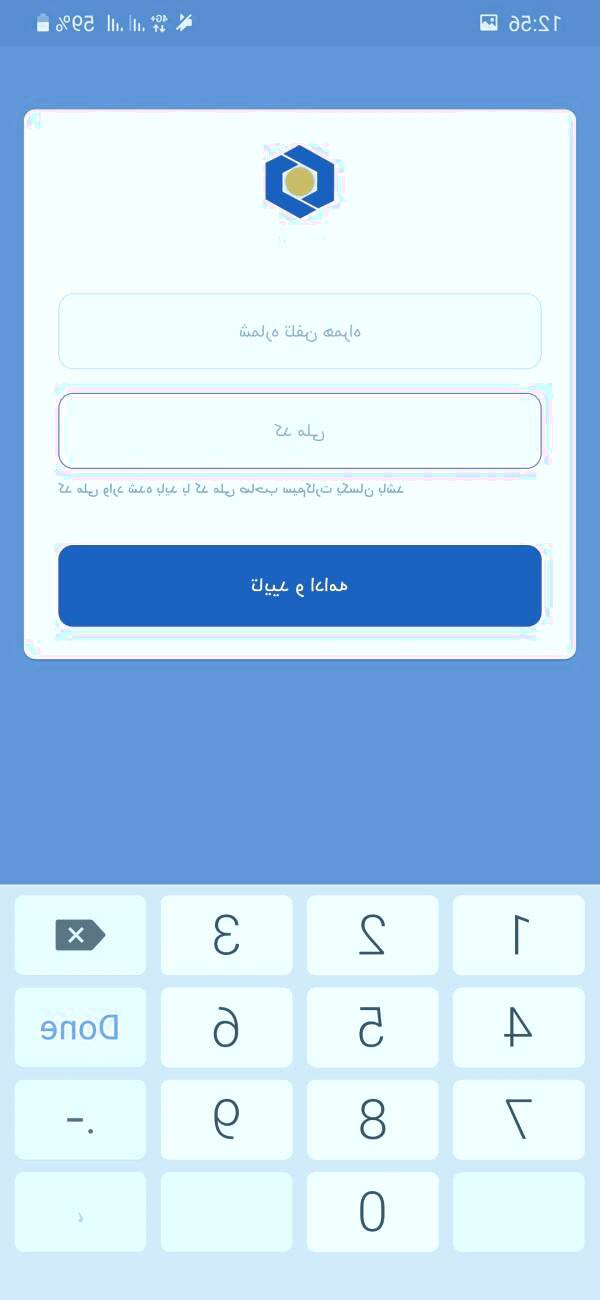The image size is (600, 1300).
Task: Tap the blue confirm and continue button
Action: pos(300,586)
